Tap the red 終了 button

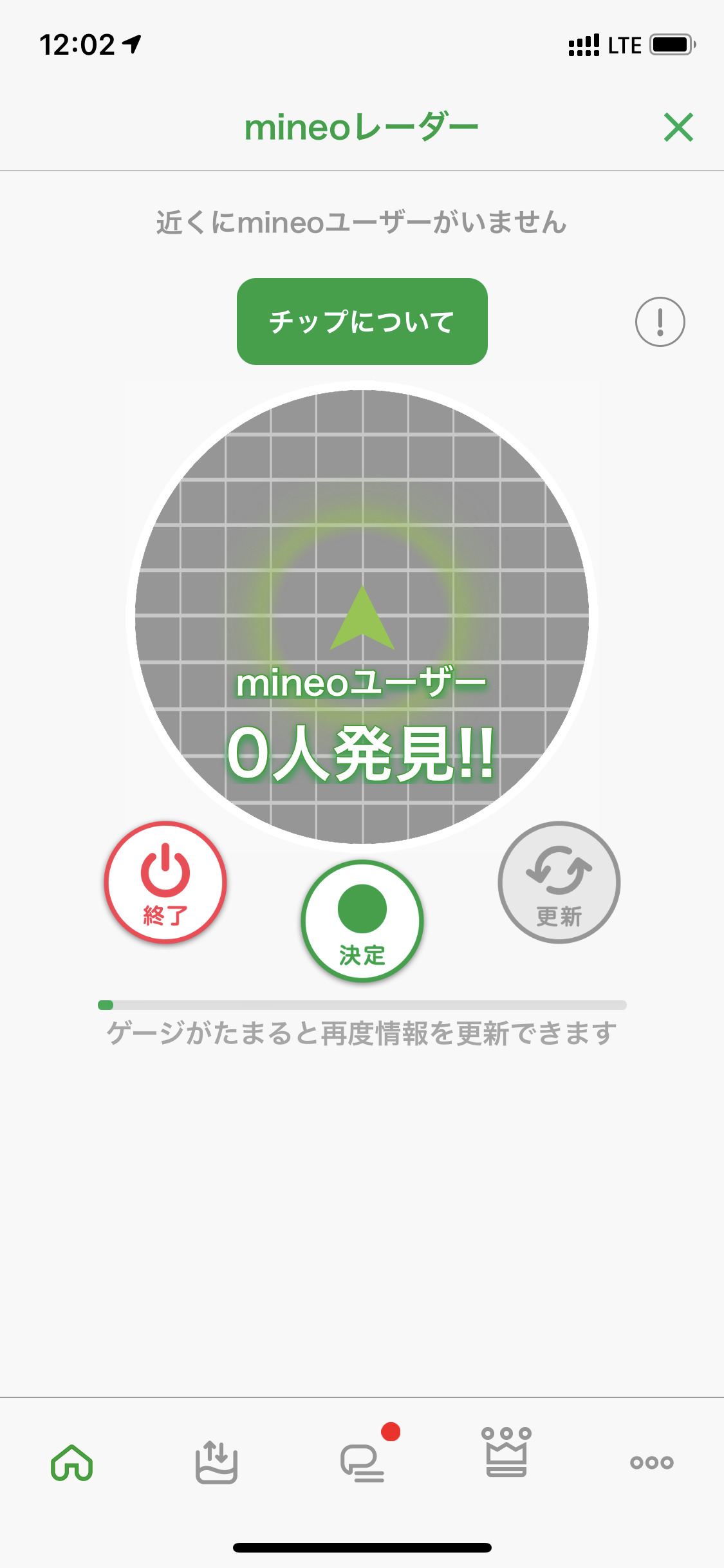click(165, 882)
